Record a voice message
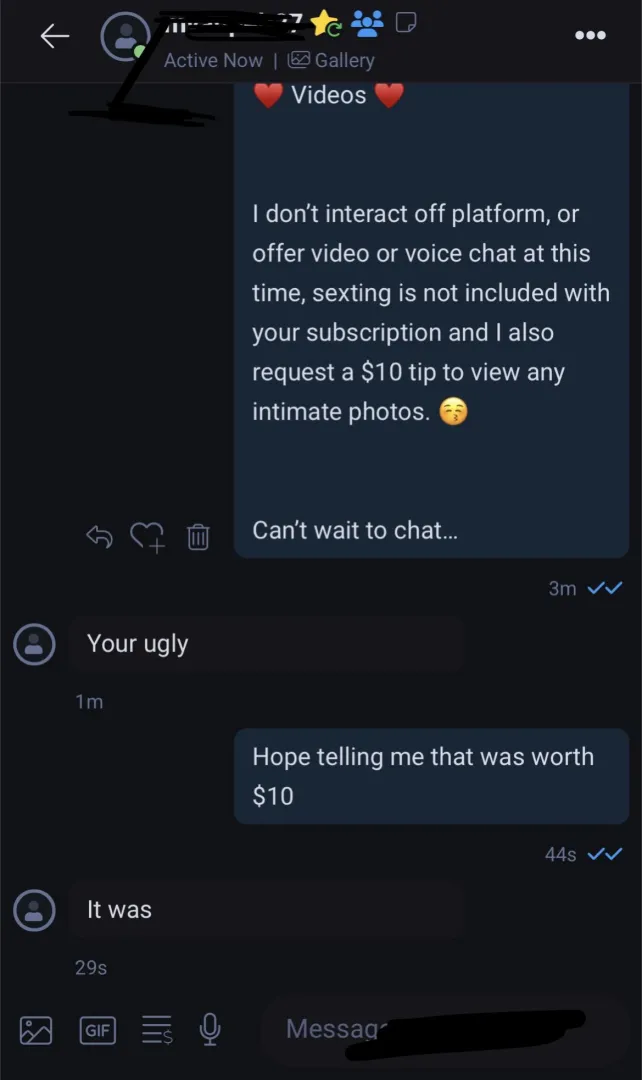The height and width of the screenshot is (1080, 642). click(x=210, y=1029)
